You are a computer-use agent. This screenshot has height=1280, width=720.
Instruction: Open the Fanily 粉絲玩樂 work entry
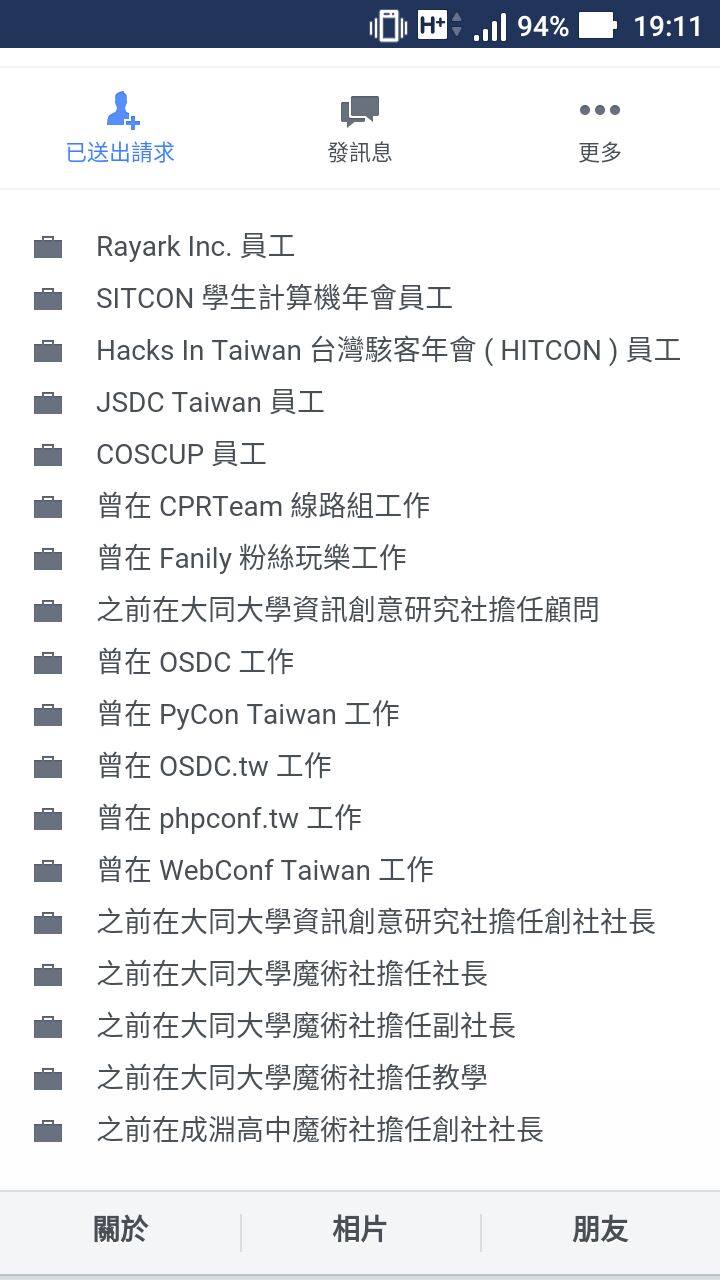[251, 558]
